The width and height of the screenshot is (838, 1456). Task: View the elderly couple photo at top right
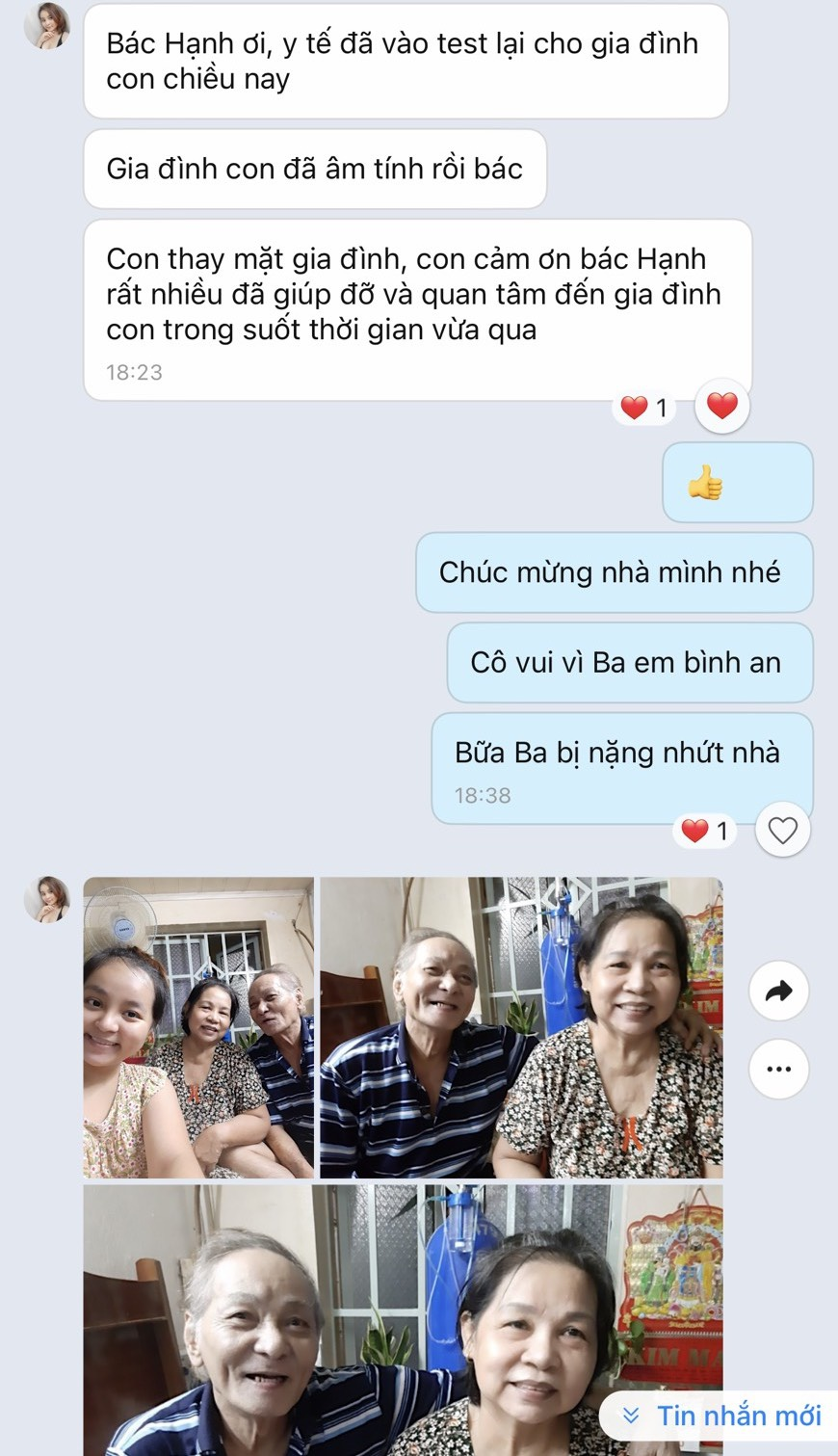click(521, 1027)
